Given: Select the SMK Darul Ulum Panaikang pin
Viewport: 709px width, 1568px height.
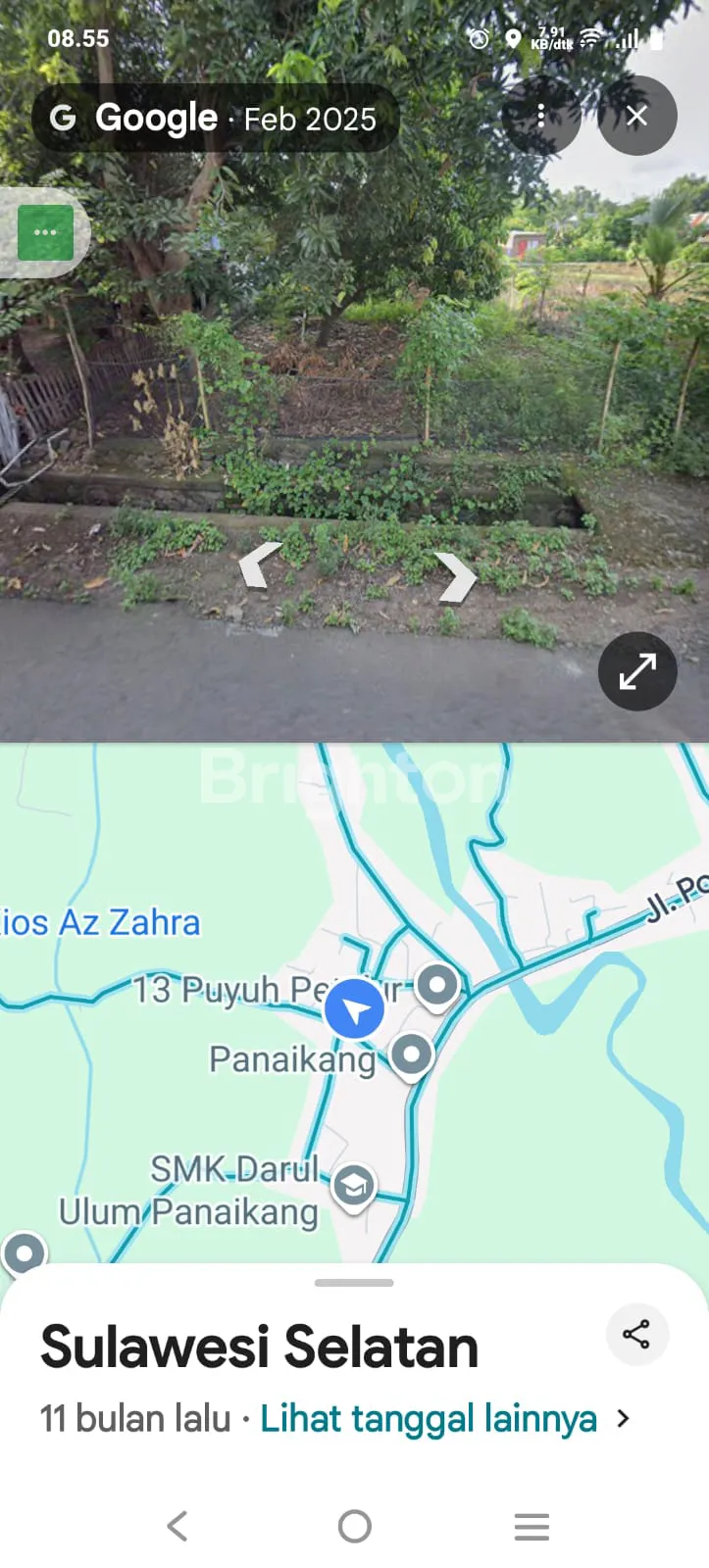Looking at the screenshot, I should [x=353, y=1187].
